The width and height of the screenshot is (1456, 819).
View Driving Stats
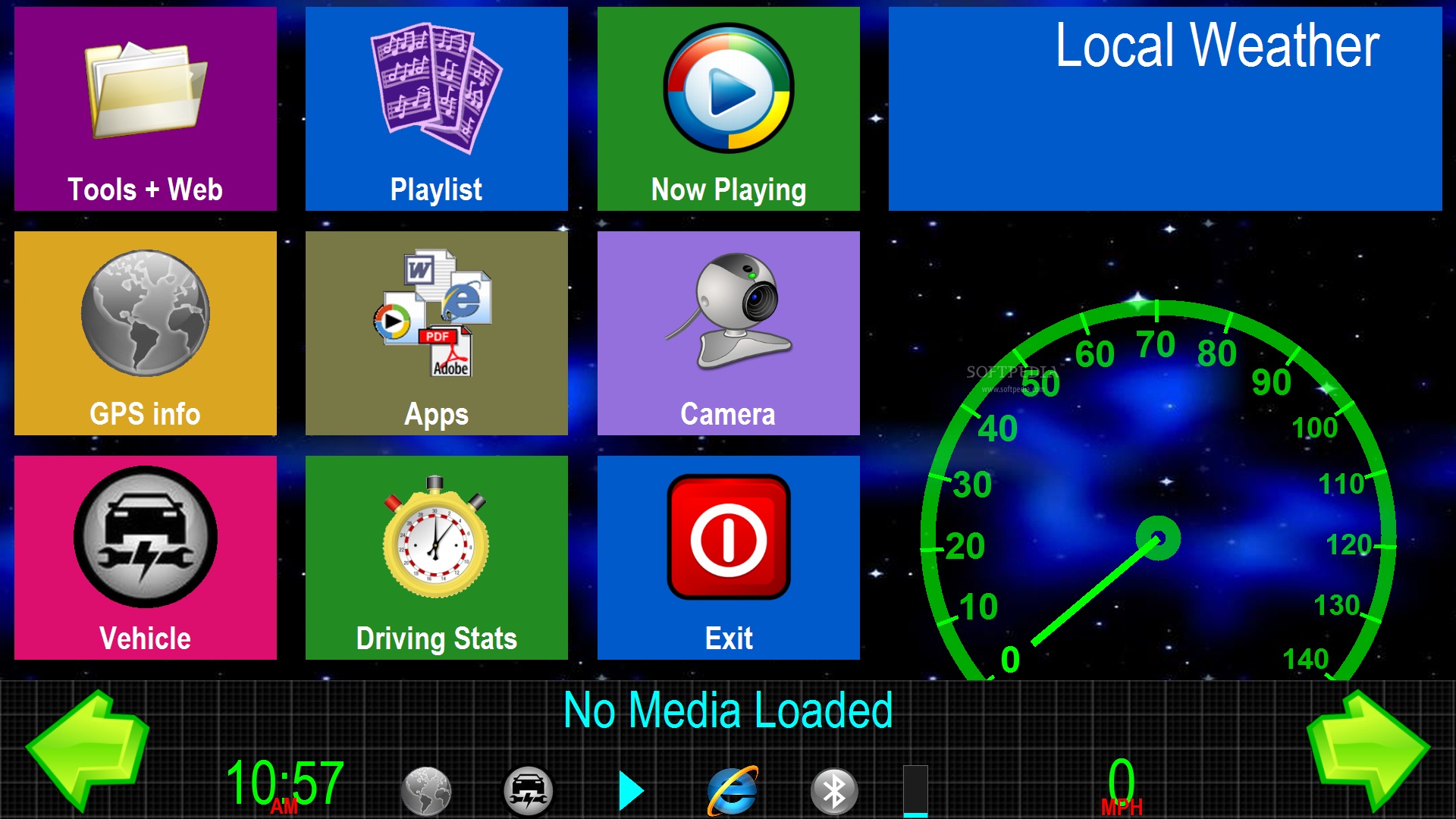(x=436, y=557)
